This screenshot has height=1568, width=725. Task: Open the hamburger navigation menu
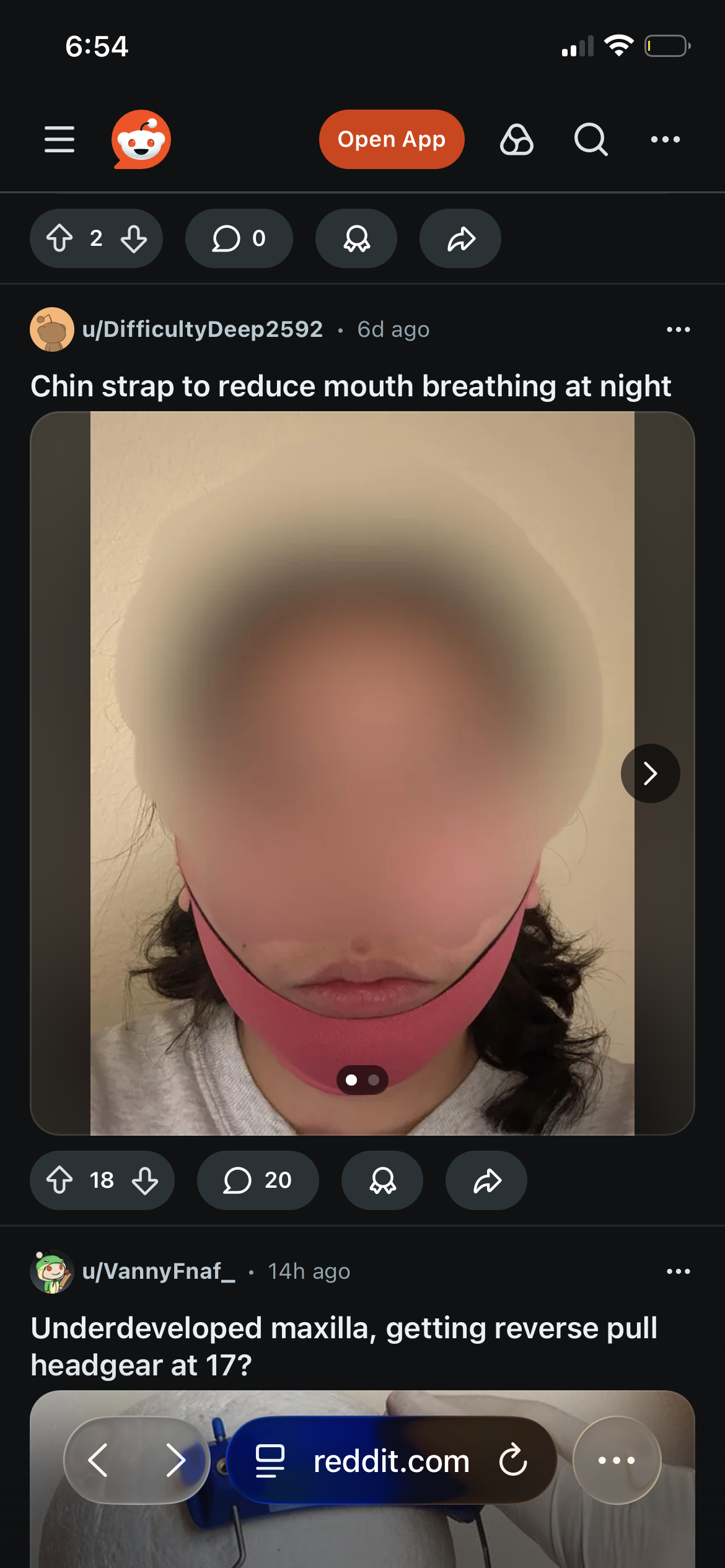point(59,139)
